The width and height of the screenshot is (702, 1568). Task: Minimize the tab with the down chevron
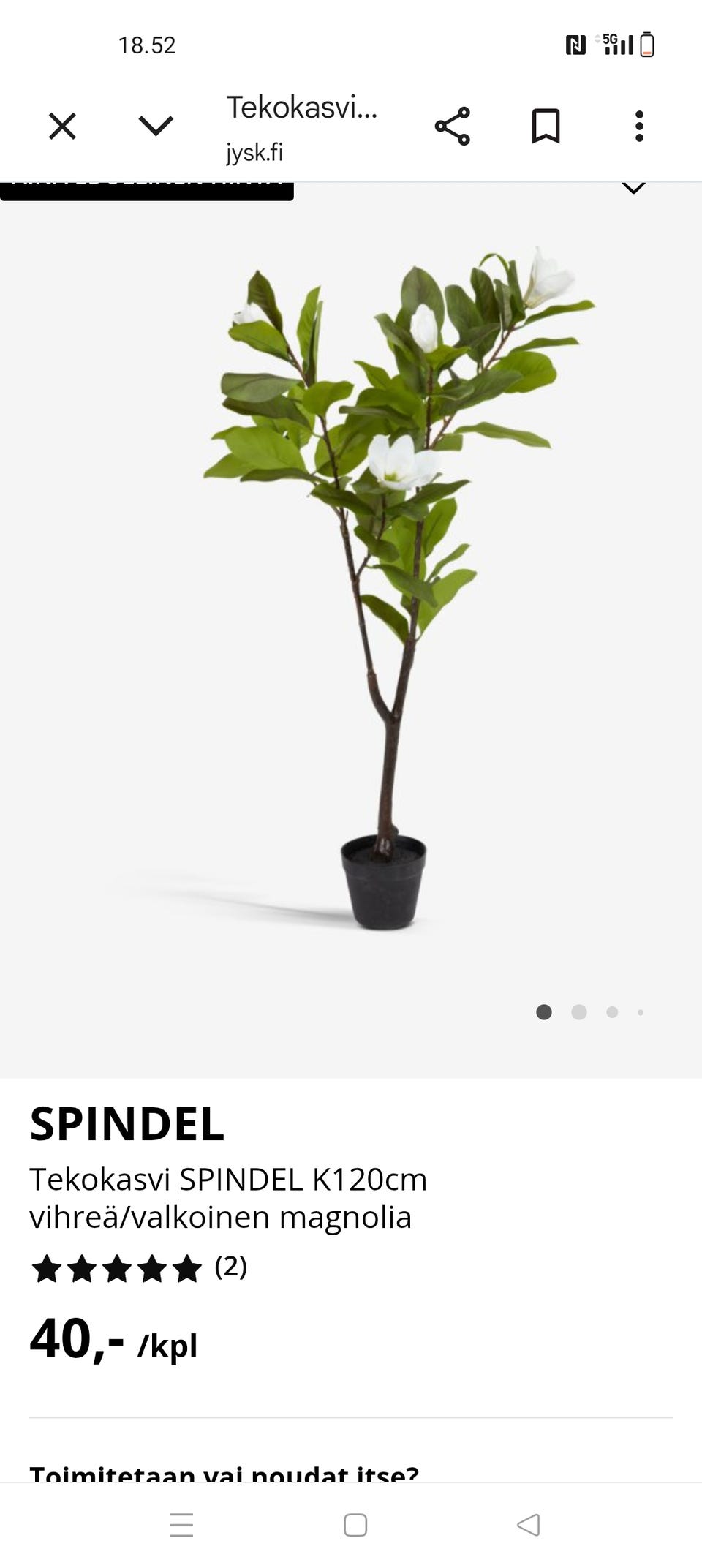point(156,127)
